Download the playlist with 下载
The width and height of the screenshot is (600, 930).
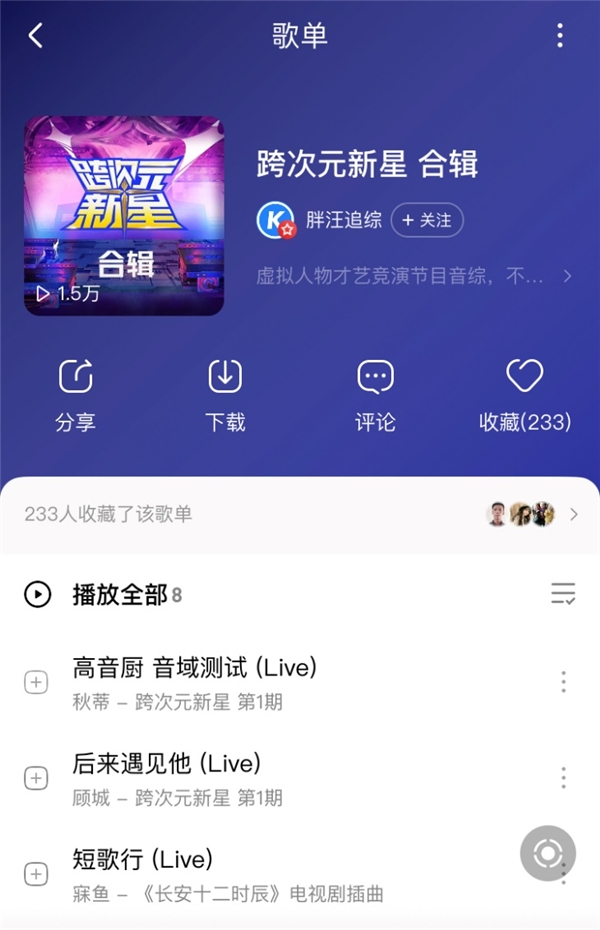pos(225,395)
